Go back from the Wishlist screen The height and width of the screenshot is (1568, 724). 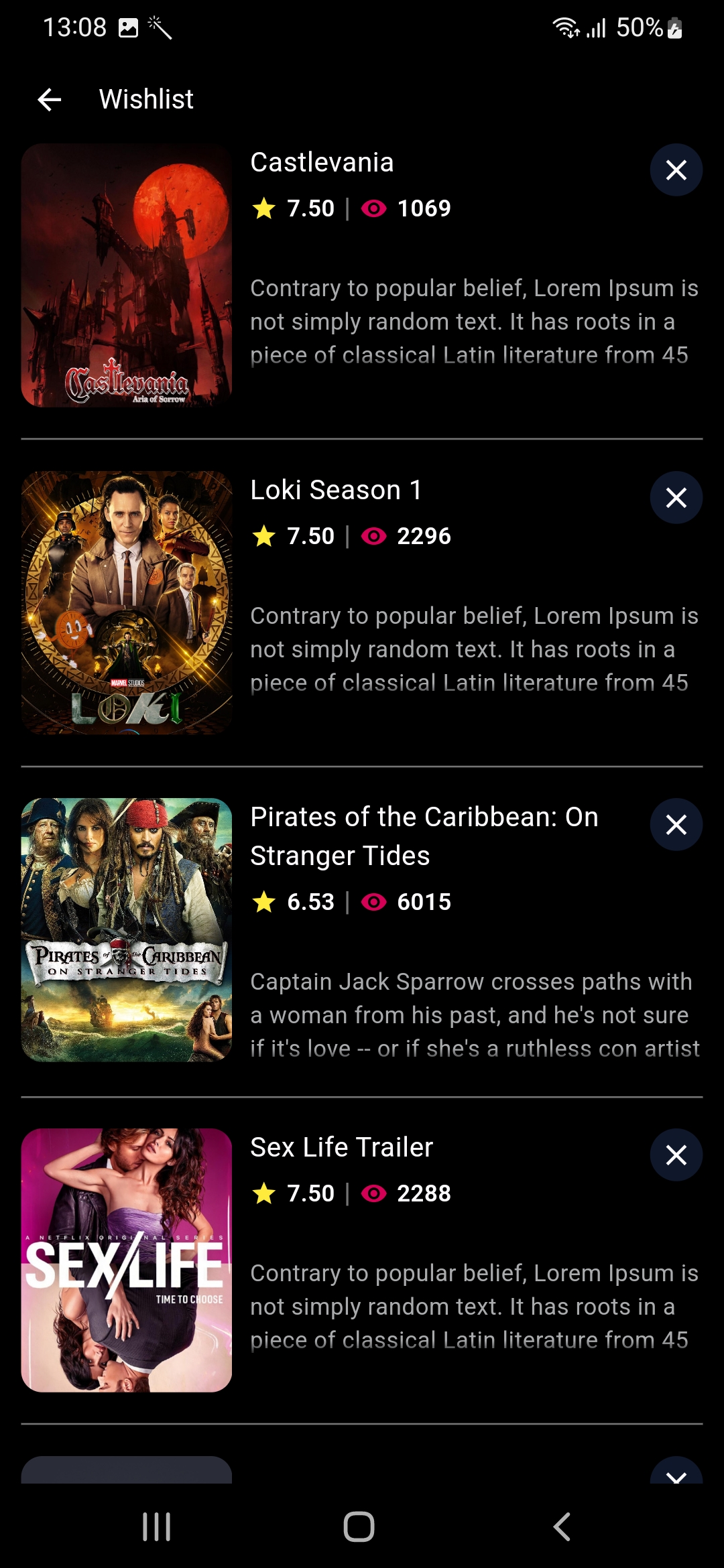coord(50,99)
